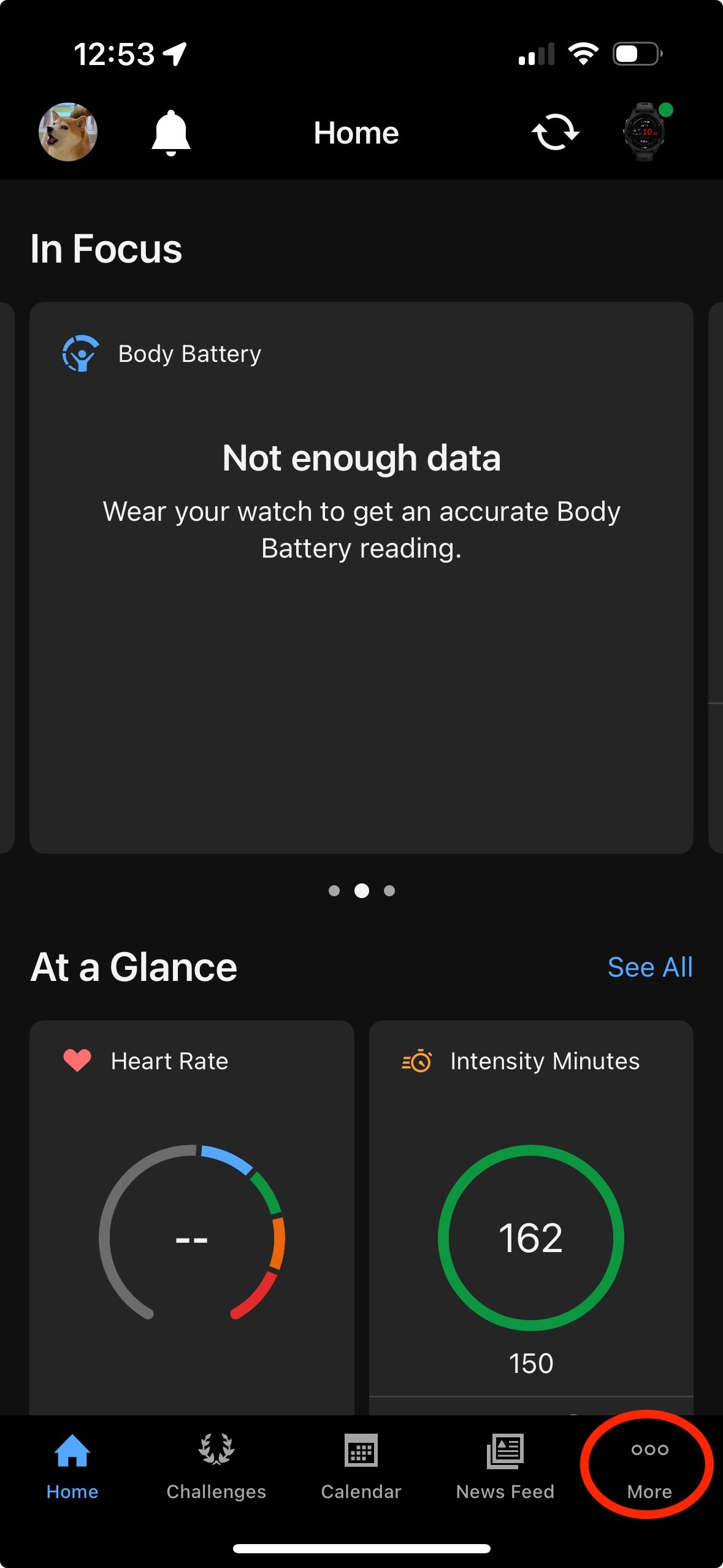Switch to the Challenges tab

(x=216, y=1466)
